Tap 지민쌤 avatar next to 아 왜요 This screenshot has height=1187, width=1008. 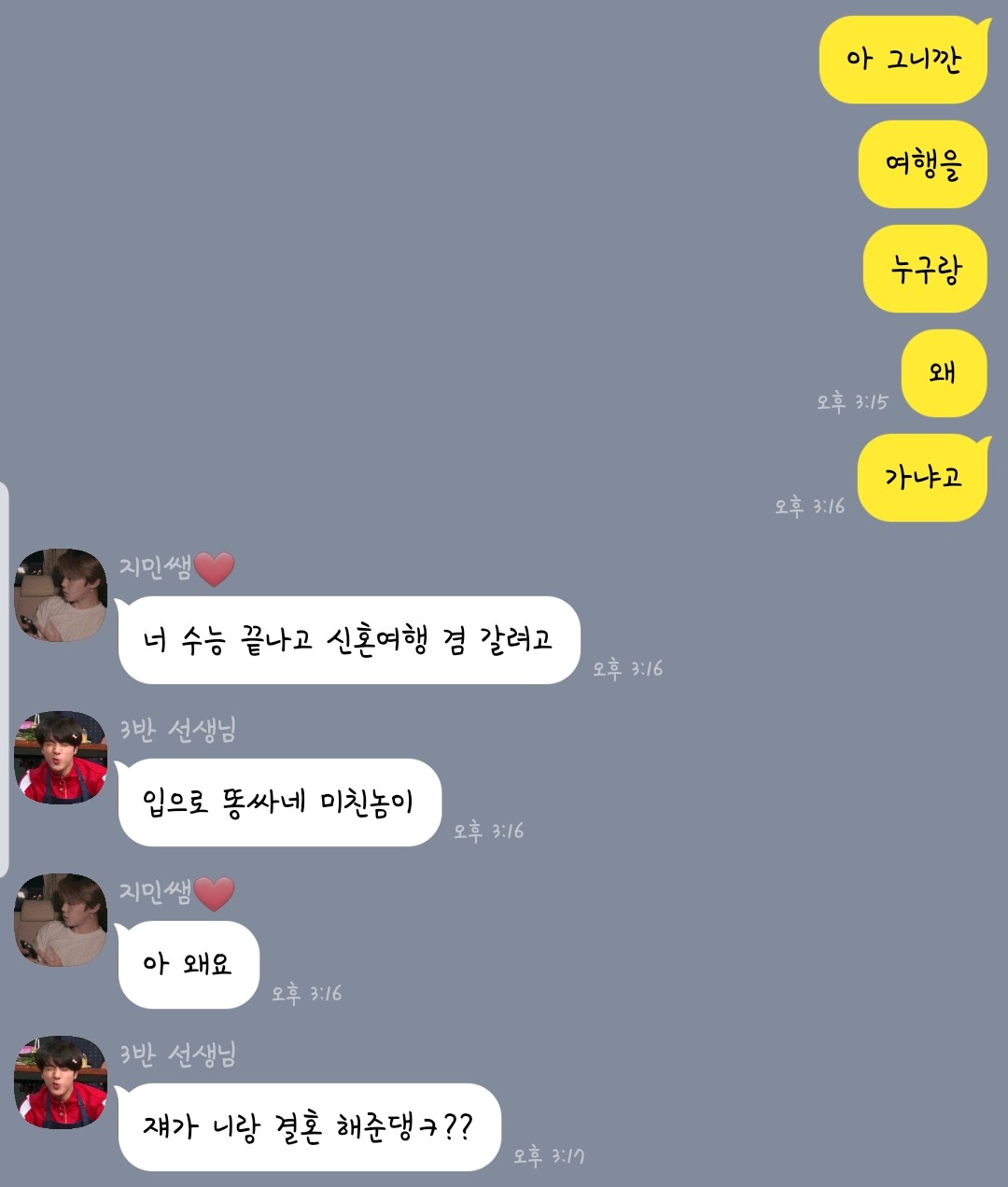tap(61, 920)
